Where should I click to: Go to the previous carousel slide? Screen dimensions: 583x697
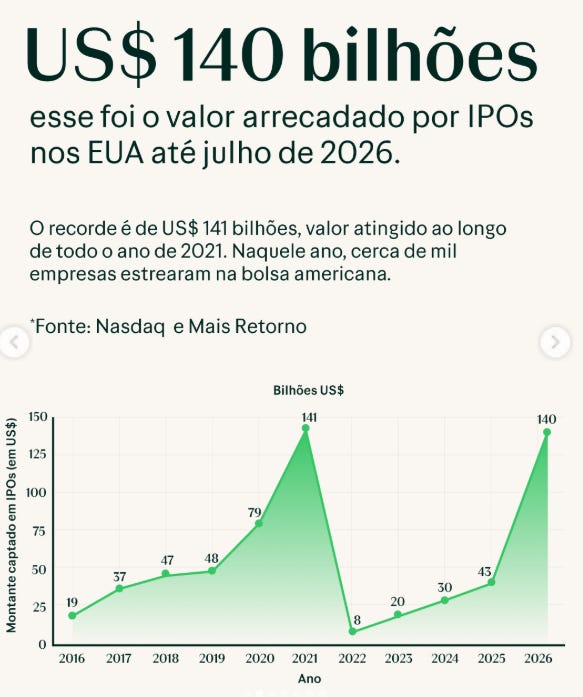tap(15, 342)
